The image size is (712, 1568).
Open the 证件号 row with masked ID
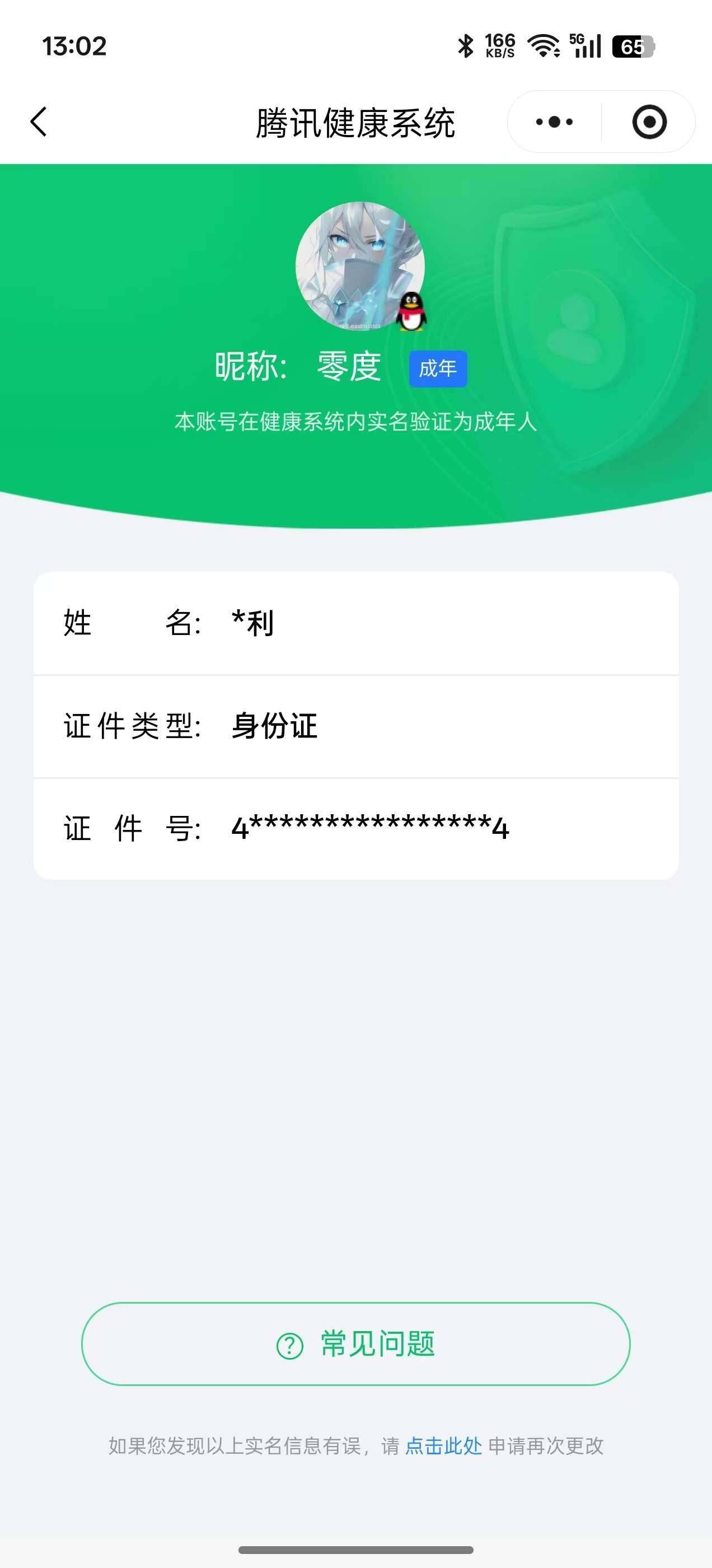click(356, 828)
